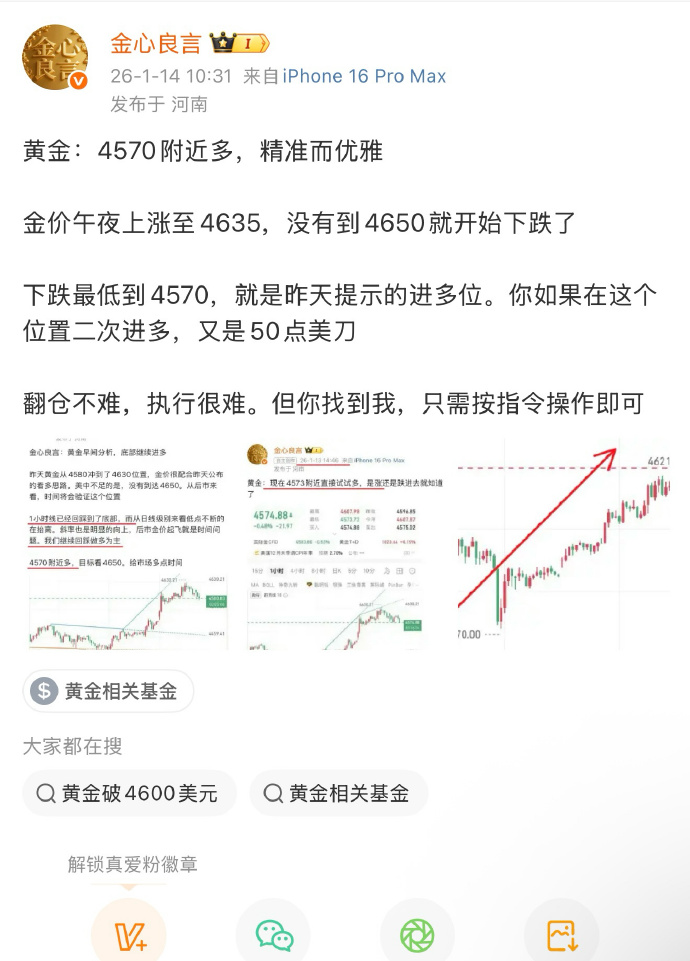Screen dimensions: 690x961
Task: Search 黄金相关基金 under 大家都在搜
Action: [338, 794]
